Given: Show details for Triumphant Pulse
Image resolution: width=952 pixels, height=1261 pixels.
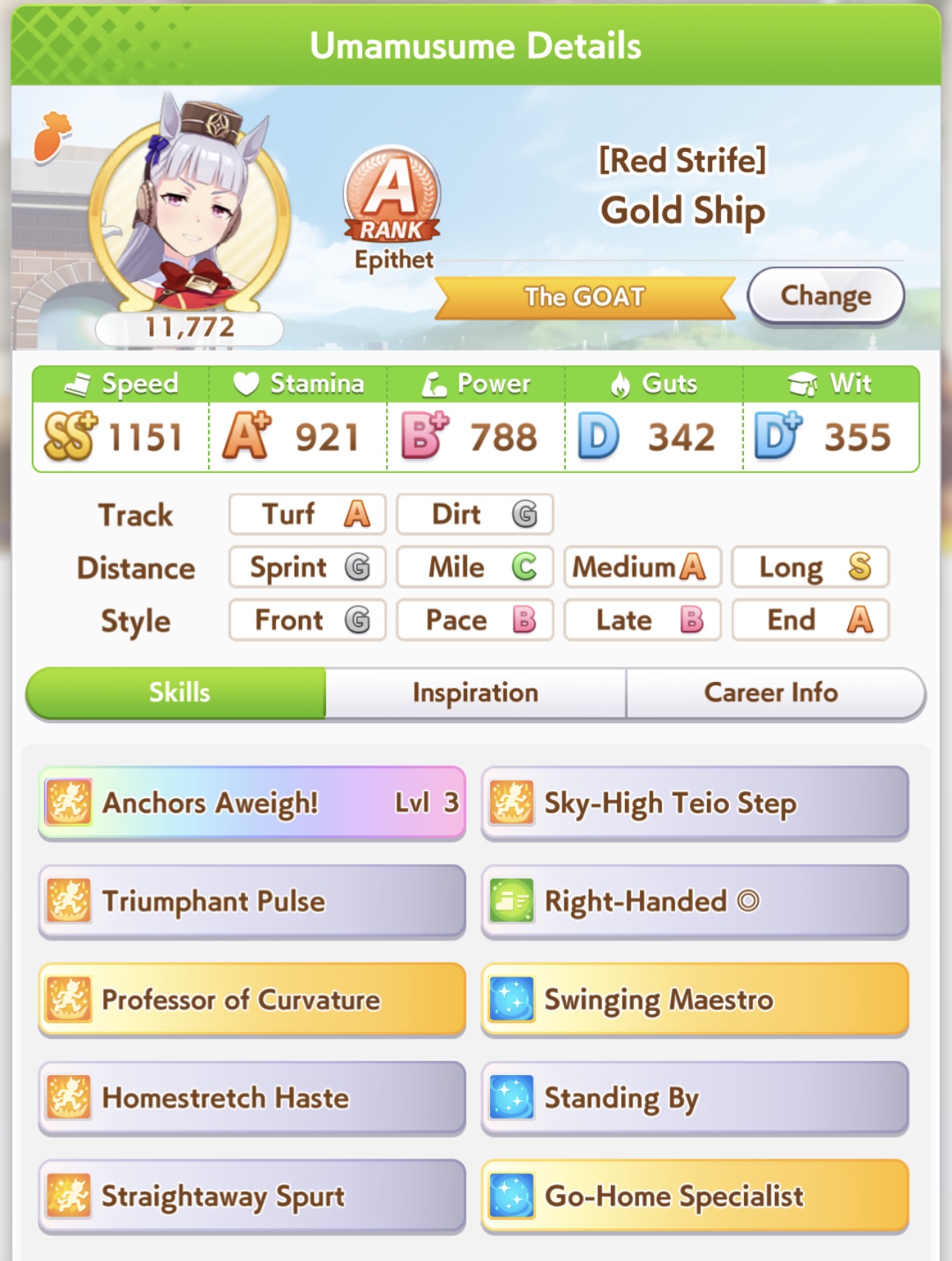Looking at the screenshot, I should [252, 902].
